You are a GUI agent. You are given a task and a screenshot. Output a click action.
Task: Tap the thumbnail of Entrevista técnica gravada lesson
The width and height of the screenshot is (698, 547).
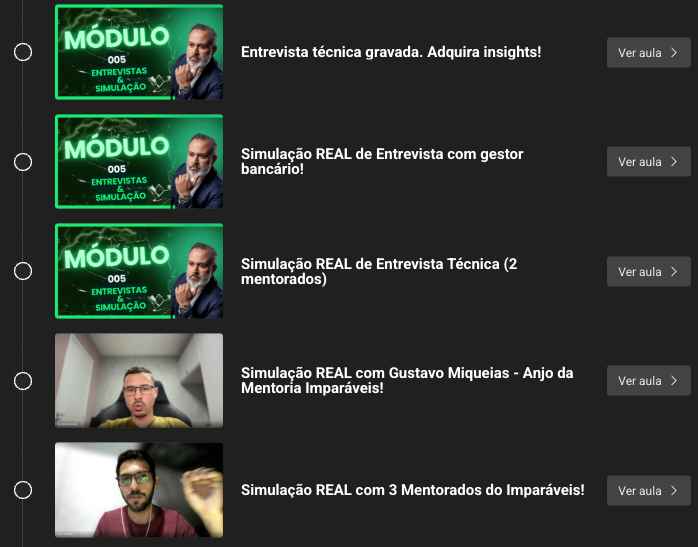pos(139,52)
